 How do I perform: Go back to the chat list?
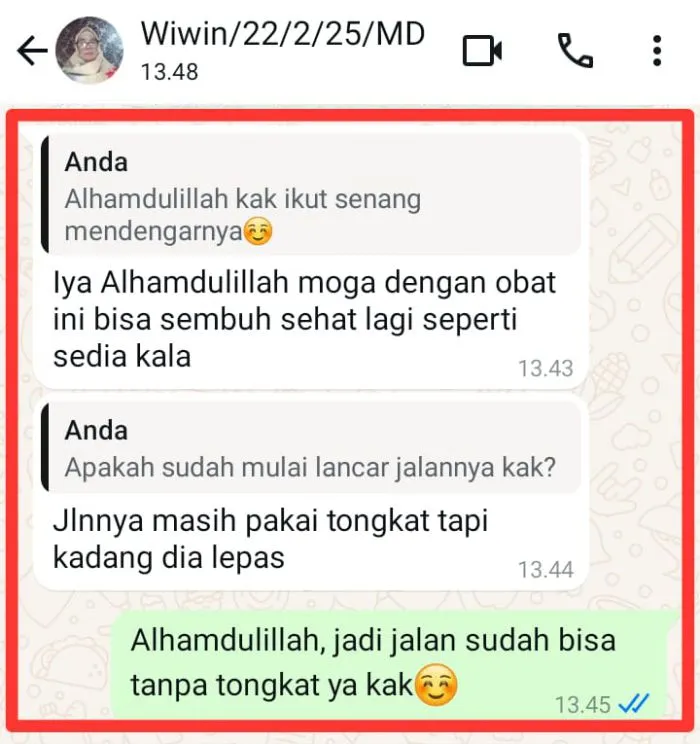32,51
